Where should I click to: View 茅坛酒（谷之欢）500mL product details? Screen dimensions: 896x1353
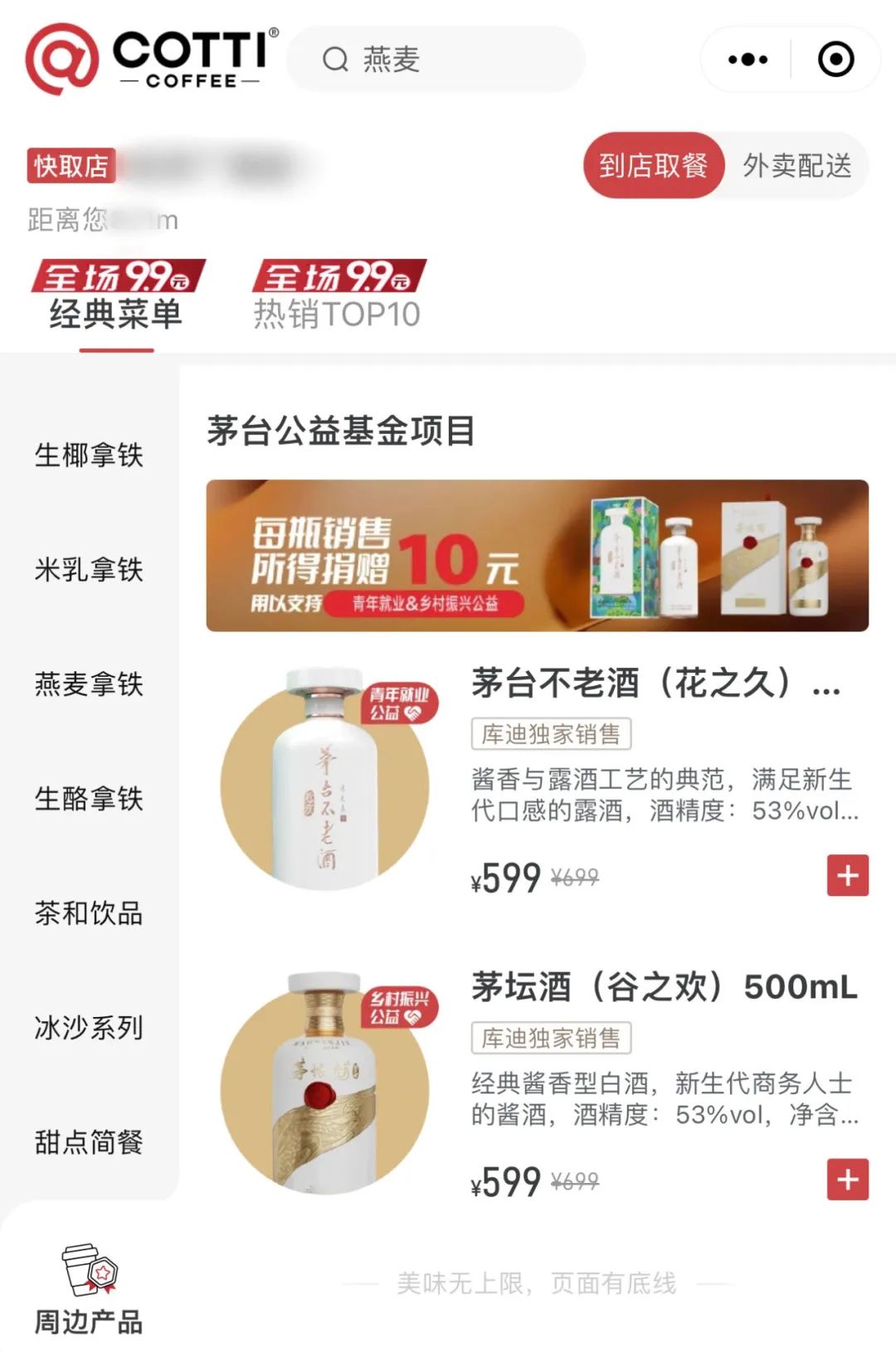[664, 987]
